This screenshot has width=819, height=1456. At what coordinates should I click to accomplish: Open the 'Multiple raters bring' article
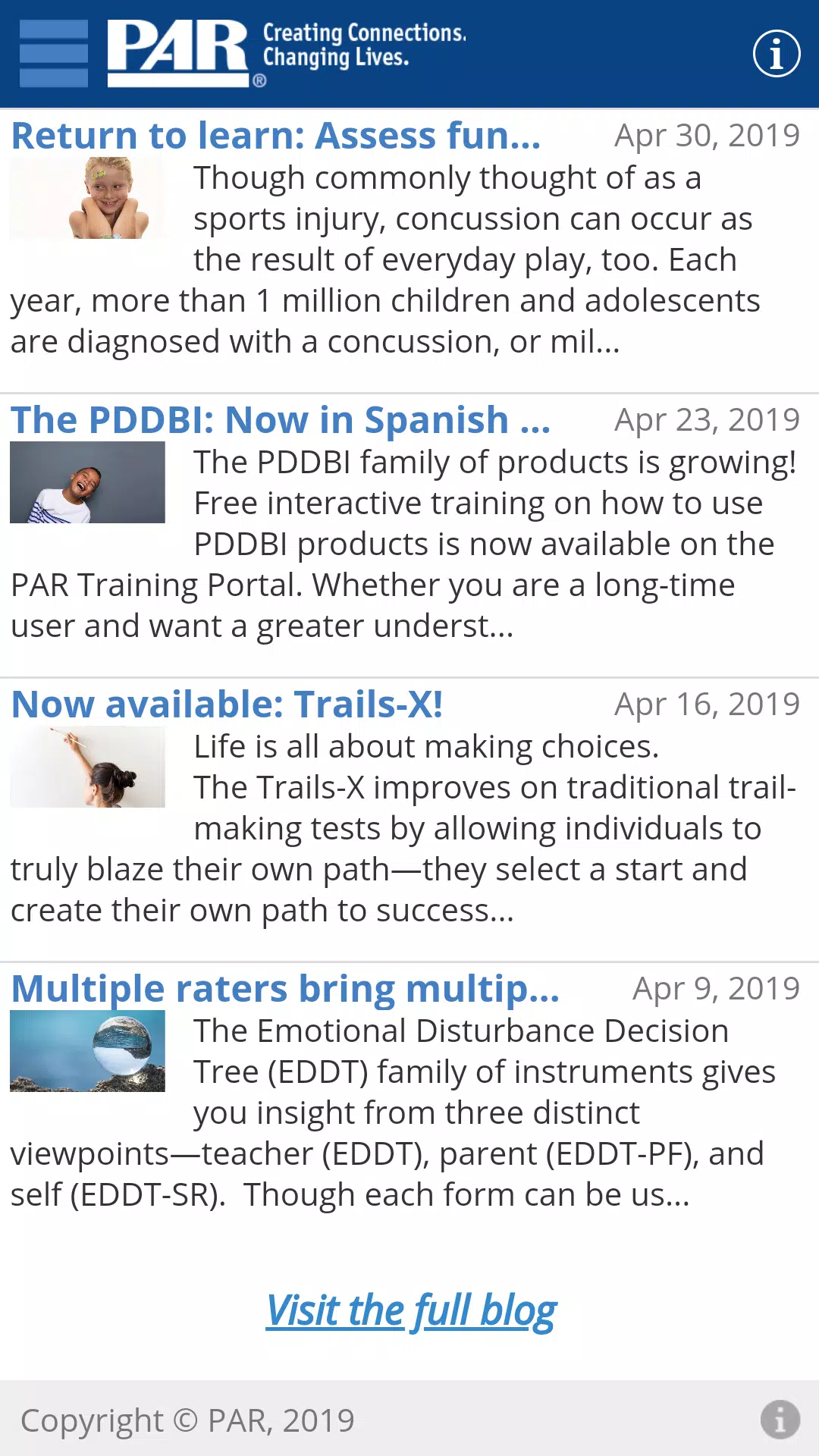(x=285, y=990)
